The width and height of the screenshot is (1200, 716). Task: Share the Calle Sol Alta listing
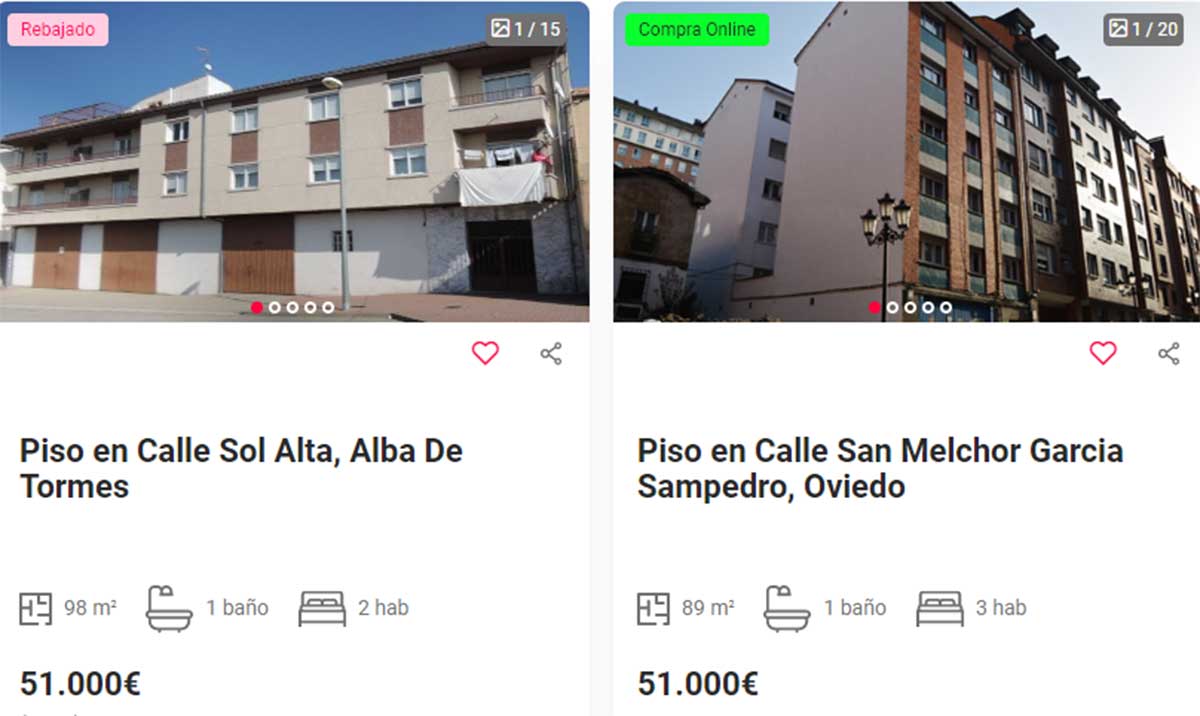551,353
